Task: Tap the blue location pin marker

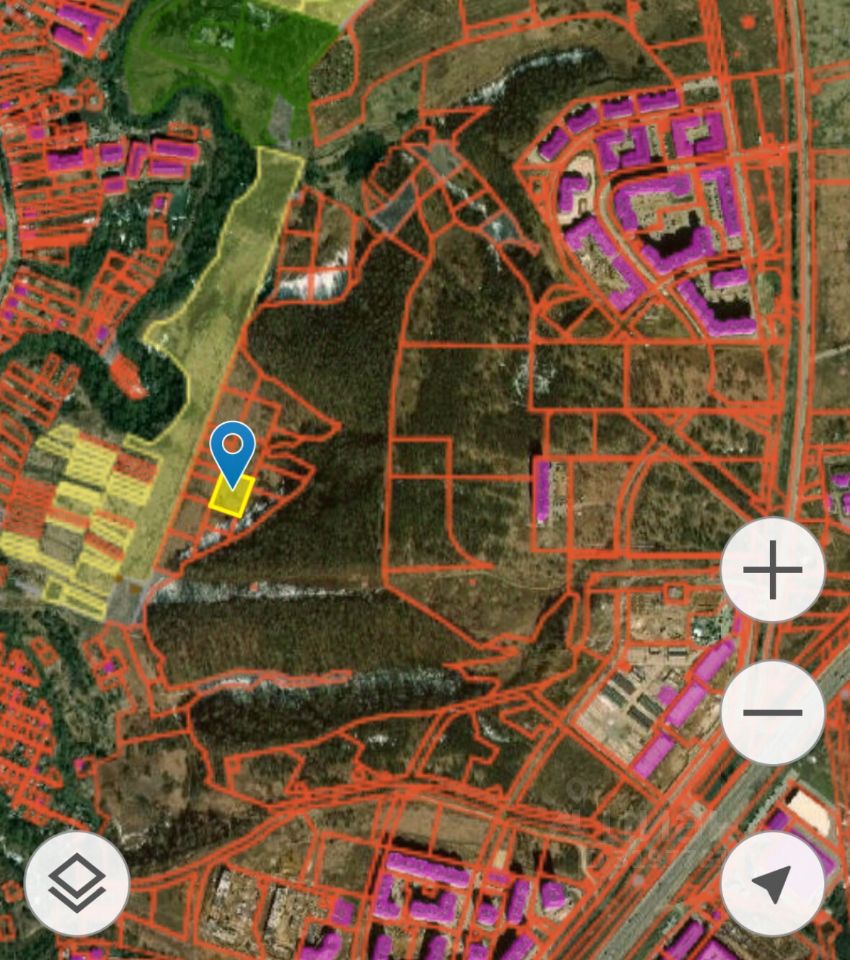Action: [x=233, y=449]
